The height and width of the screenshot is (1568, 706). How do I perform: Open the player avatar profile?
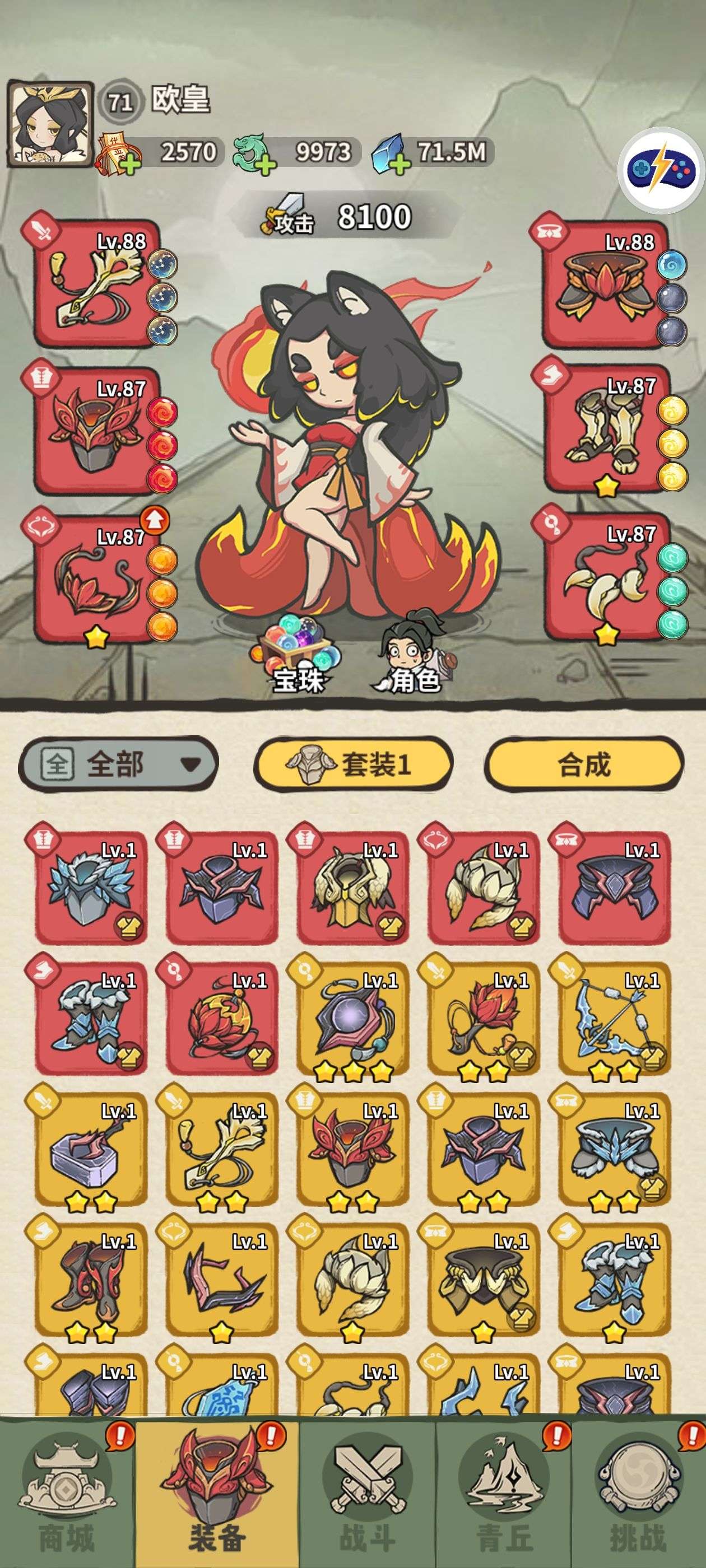pos(50,124)
